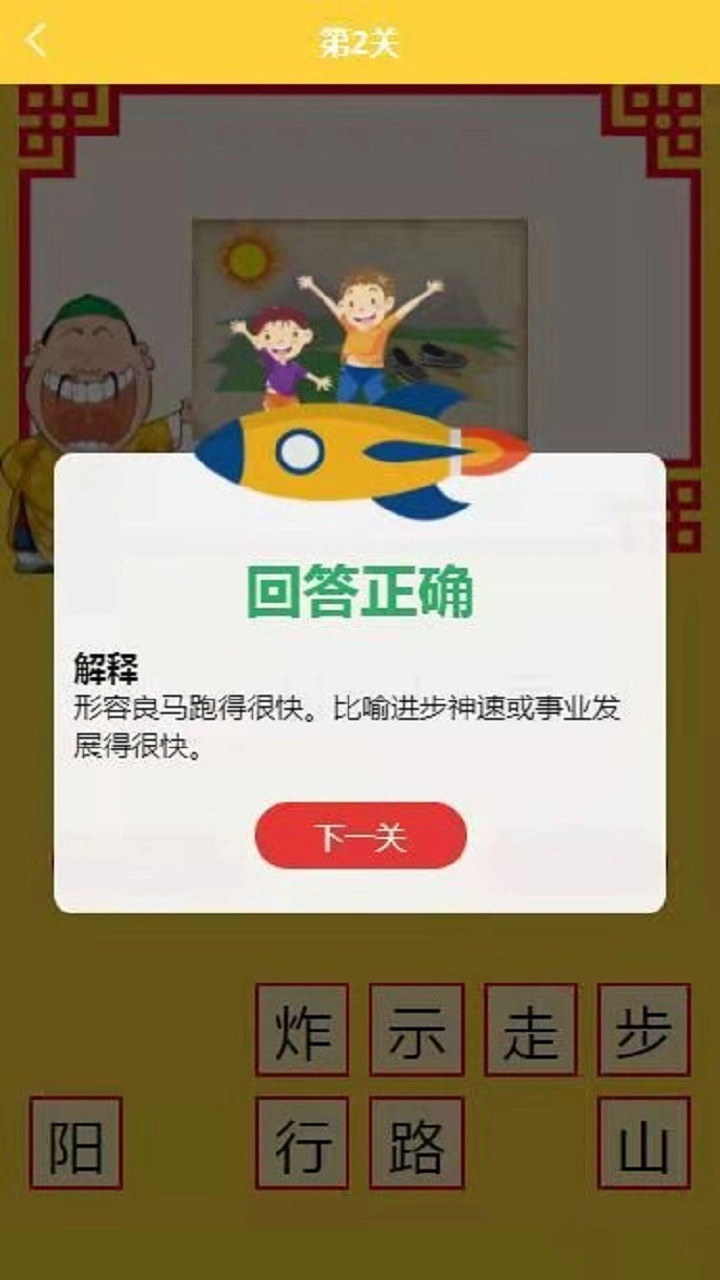This screenshot has width=720, height=1280.
Task: Tap the tile labeled 走
Action: [528, 1030]
